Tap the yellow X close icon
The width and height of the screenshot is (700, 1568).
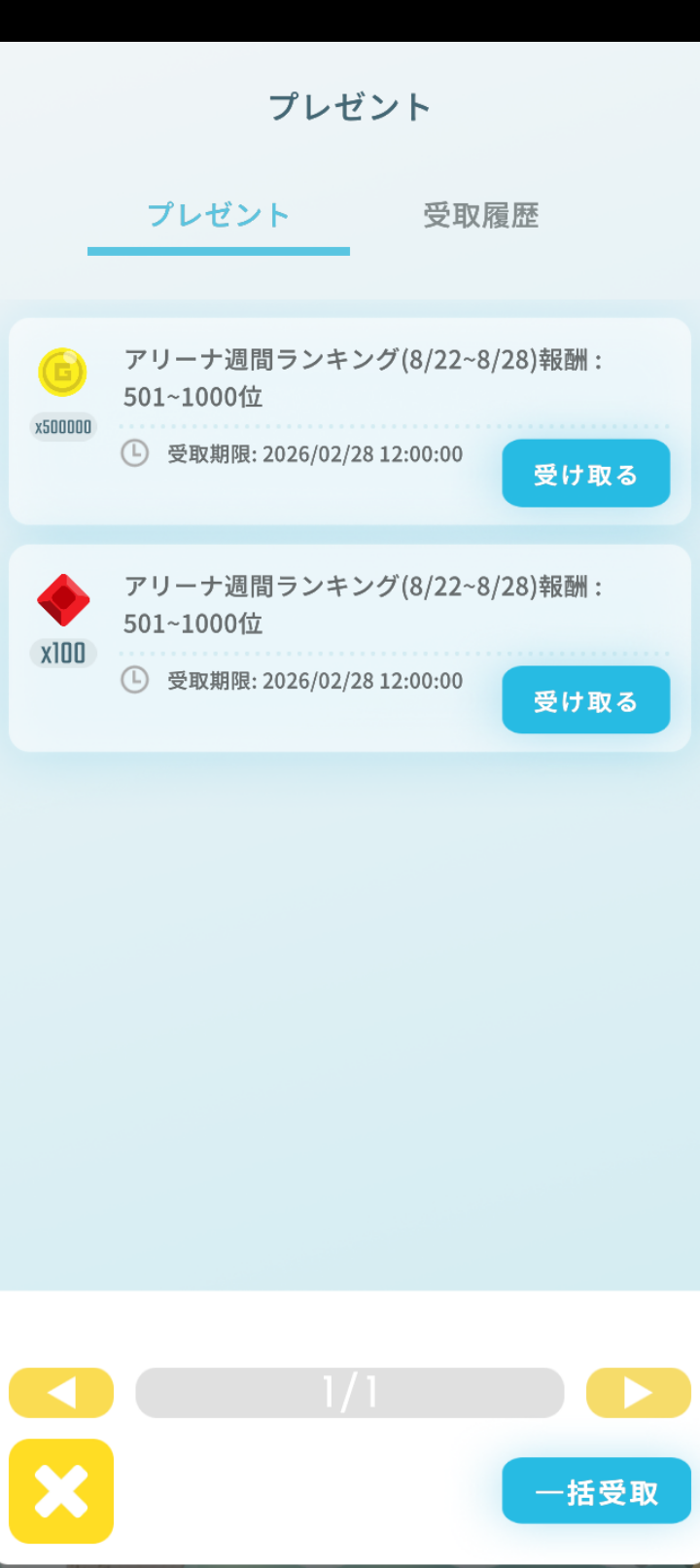click(x=60, y=1492)
